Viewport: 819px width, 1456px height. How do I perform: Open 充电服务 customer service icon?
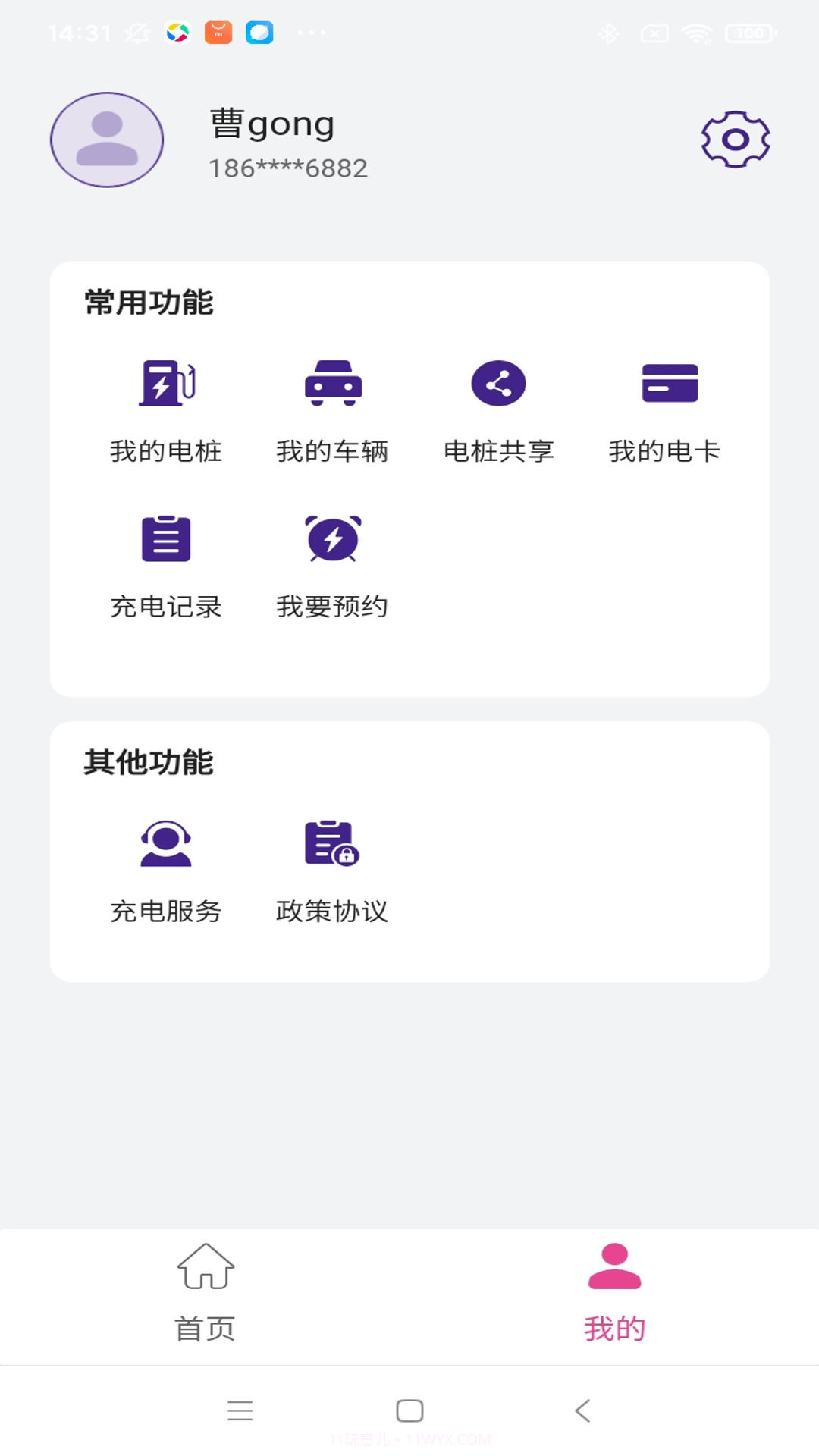coord(165,846)
